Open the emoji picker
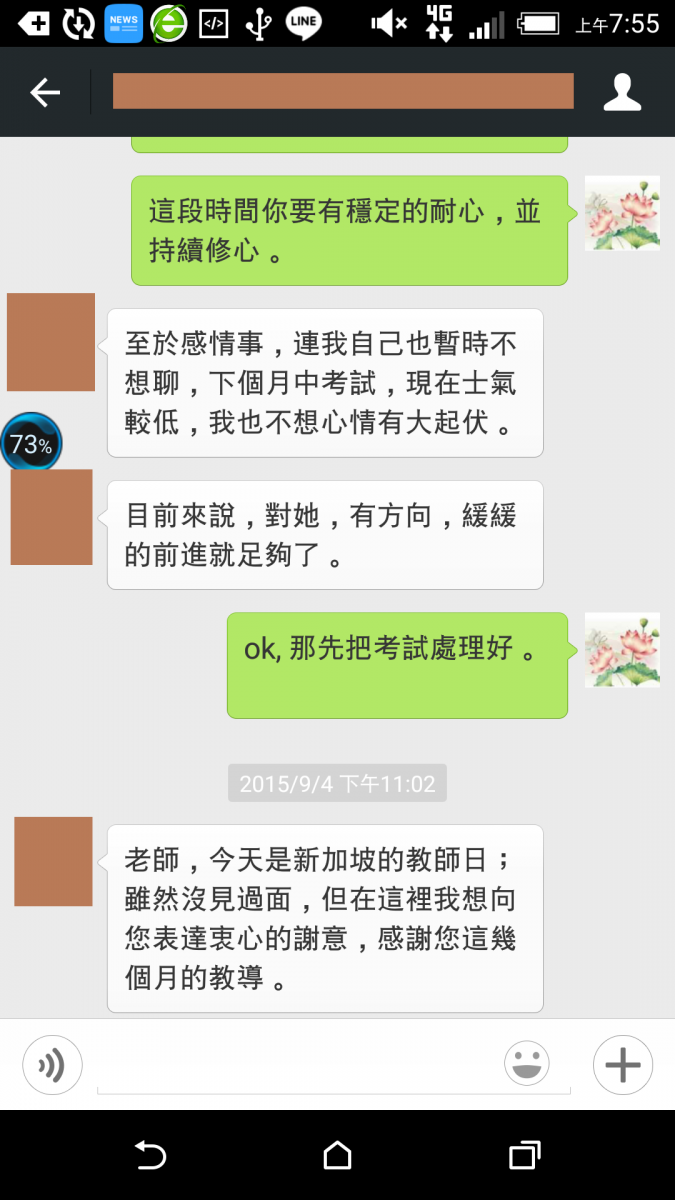 point(527,1064)
